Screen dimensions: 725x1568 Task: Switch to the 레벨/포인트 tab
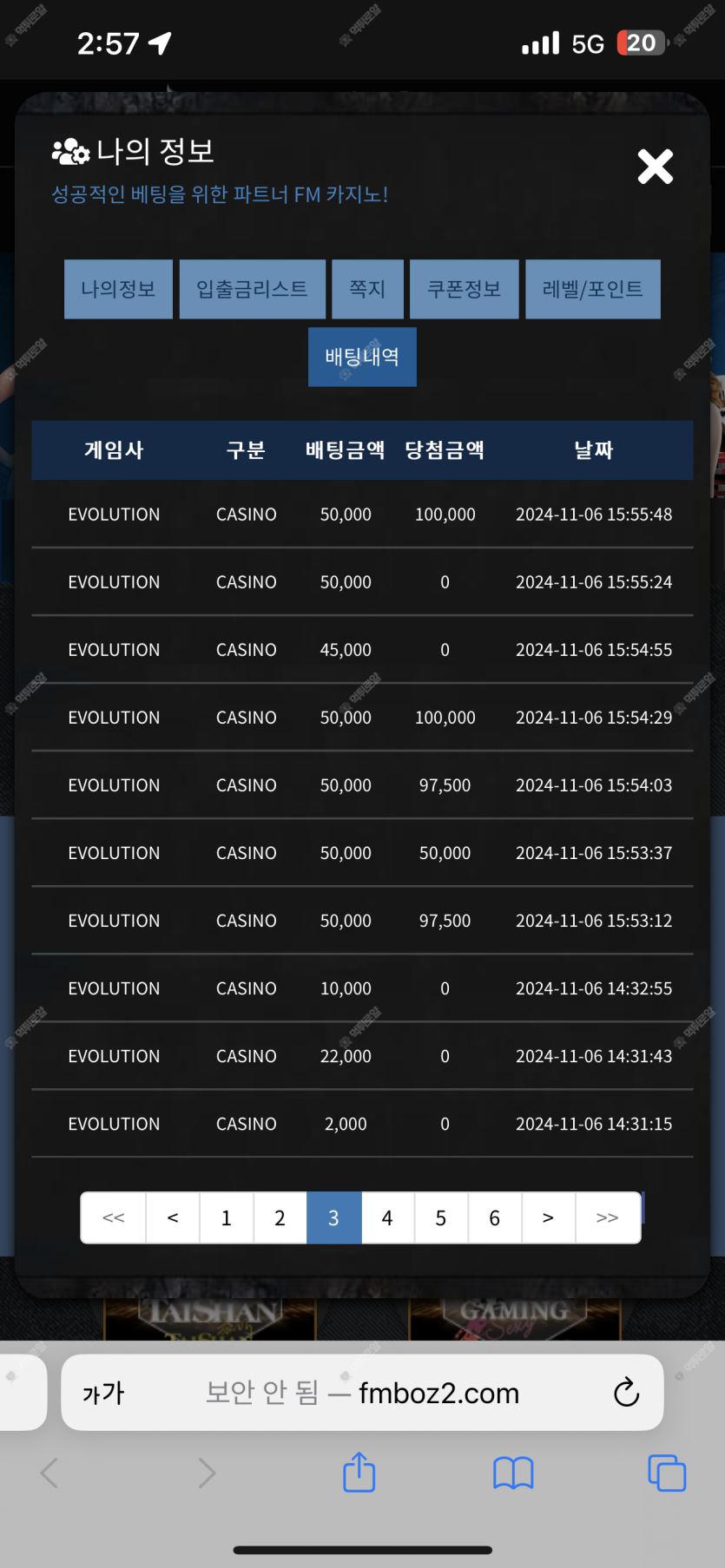[x=592, y=289]
